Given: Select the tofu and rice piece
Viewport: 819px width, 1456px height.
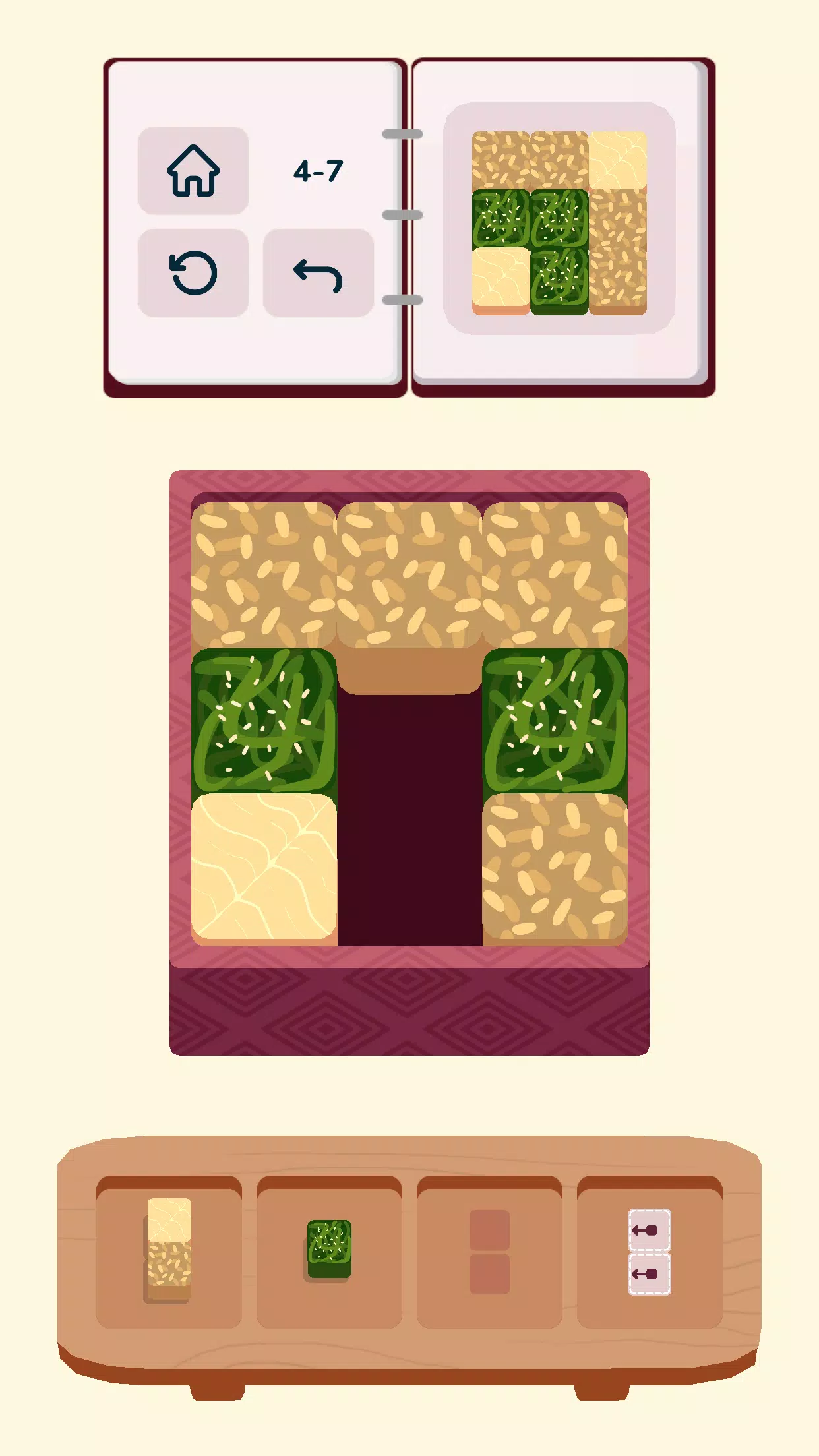Looking at the screenshot, I should pos(169,1250).
